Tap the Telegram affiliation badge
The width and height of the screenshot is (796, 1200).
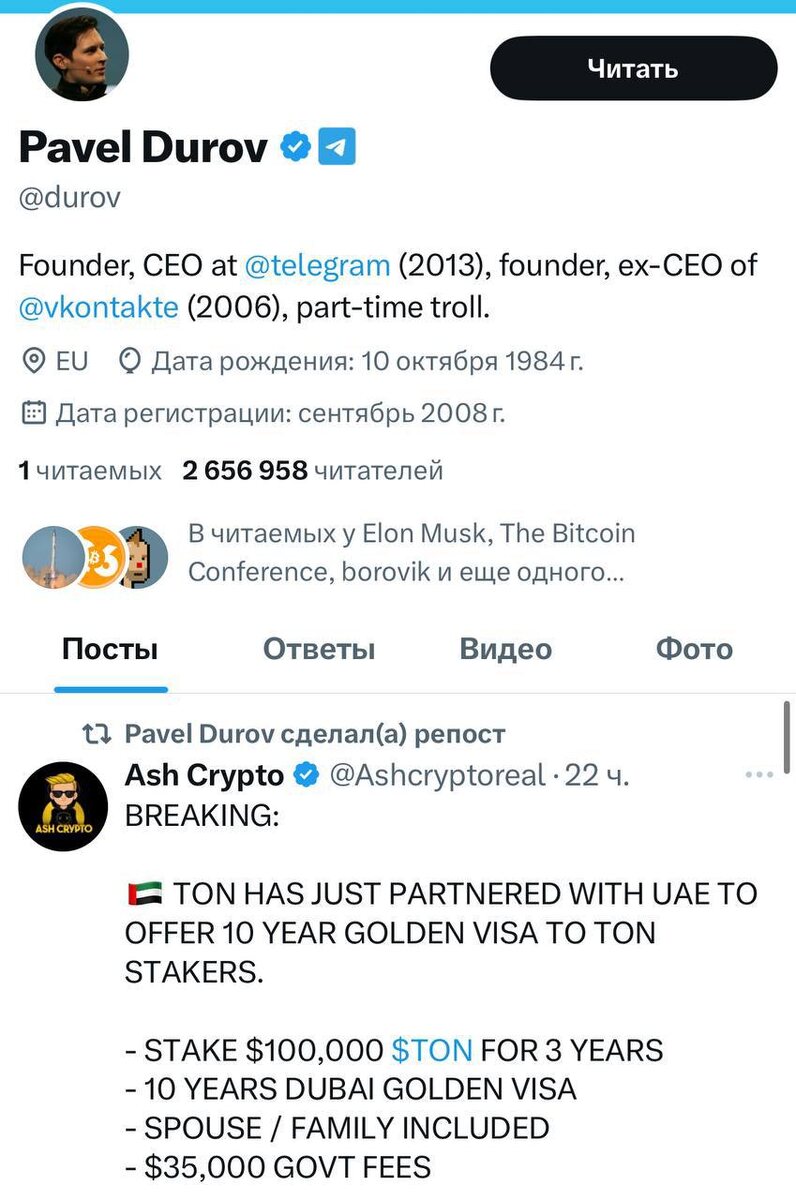click(336, 148)
